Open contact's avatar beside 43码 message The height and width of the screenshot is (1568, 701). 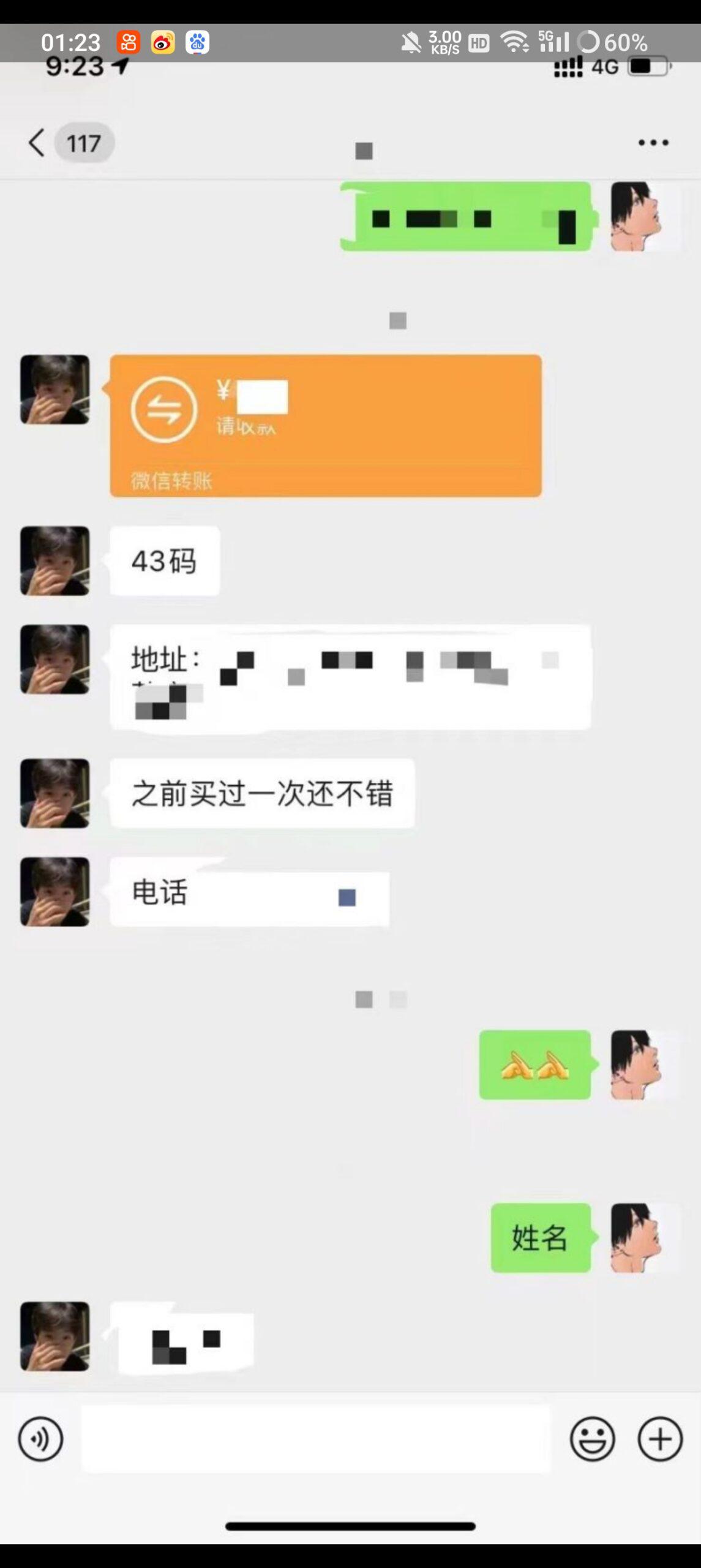(x=55, y=560)
